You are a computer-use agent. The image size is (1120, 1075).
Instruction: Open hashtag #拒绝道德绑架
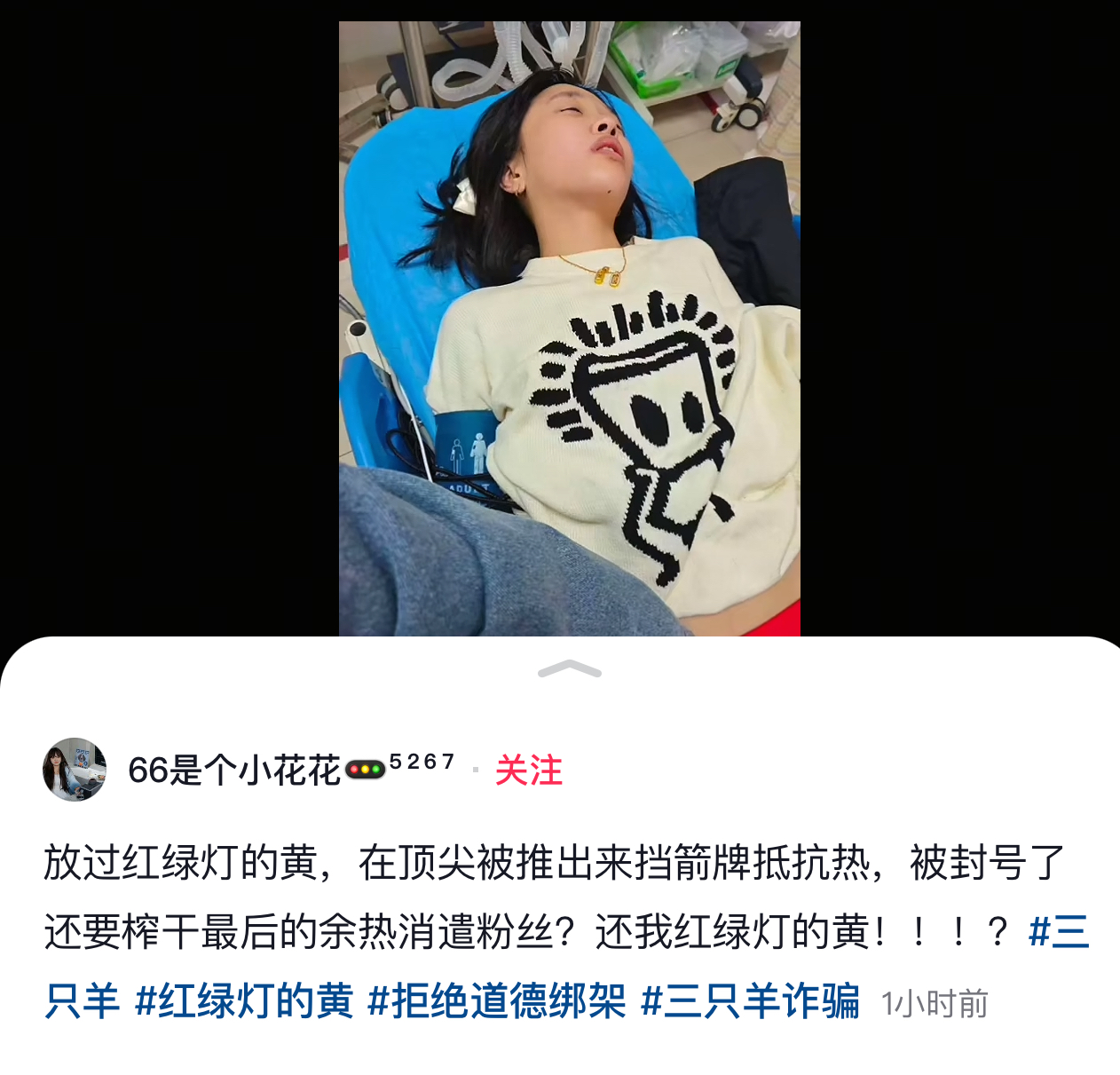496,1001
